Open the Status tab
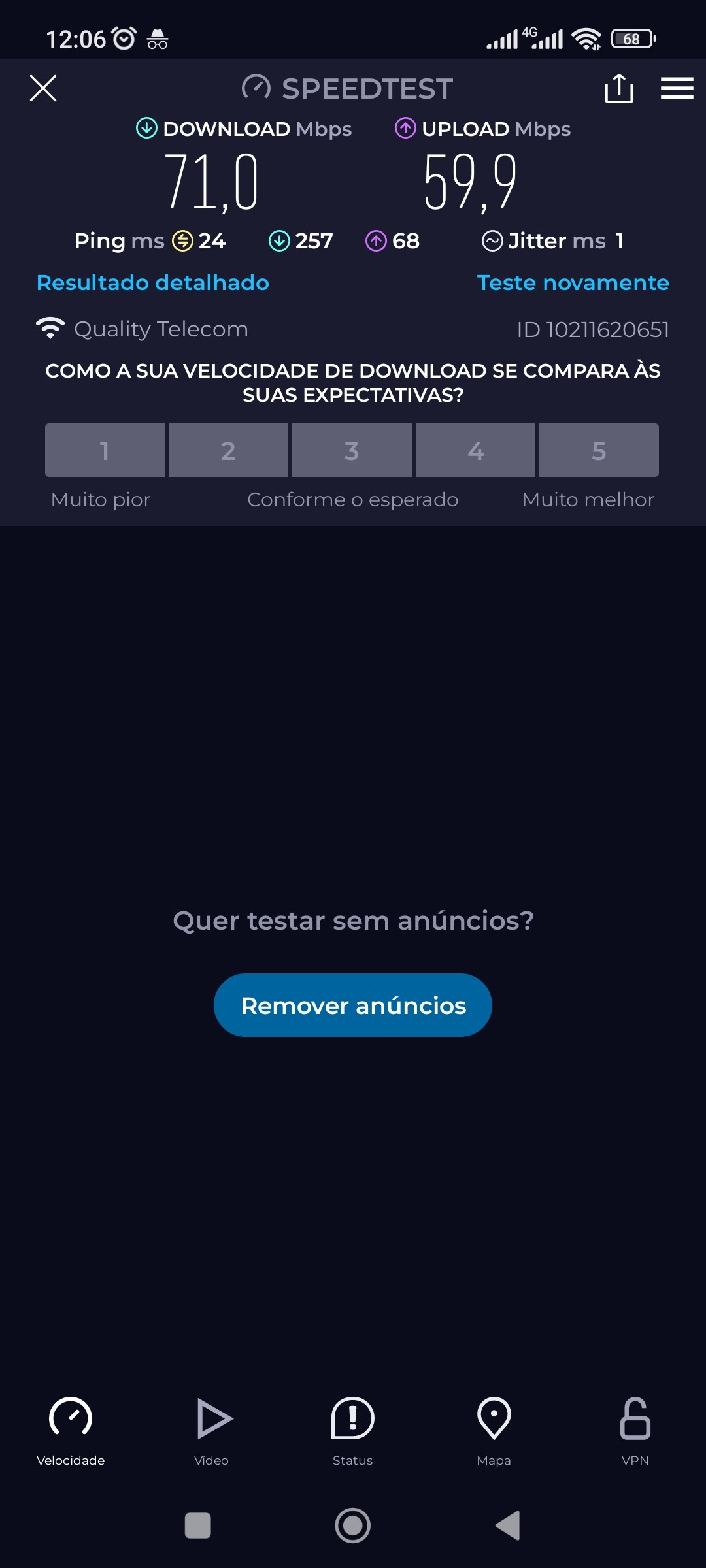Image resolution: width=706 pixels, height=1568 pixels. click(x=353, y=1431)
